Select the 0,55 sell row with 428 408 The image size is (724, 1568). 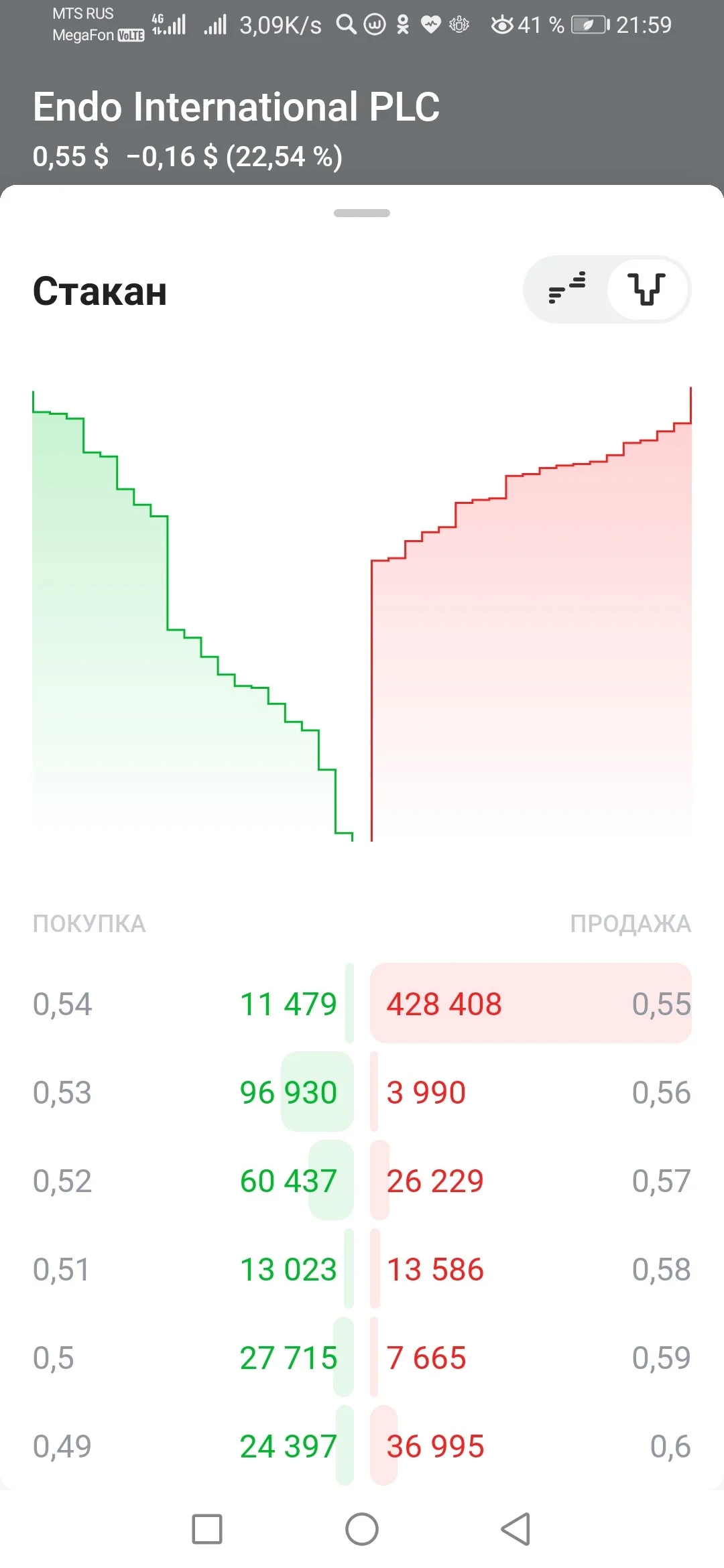[531, 1003]
